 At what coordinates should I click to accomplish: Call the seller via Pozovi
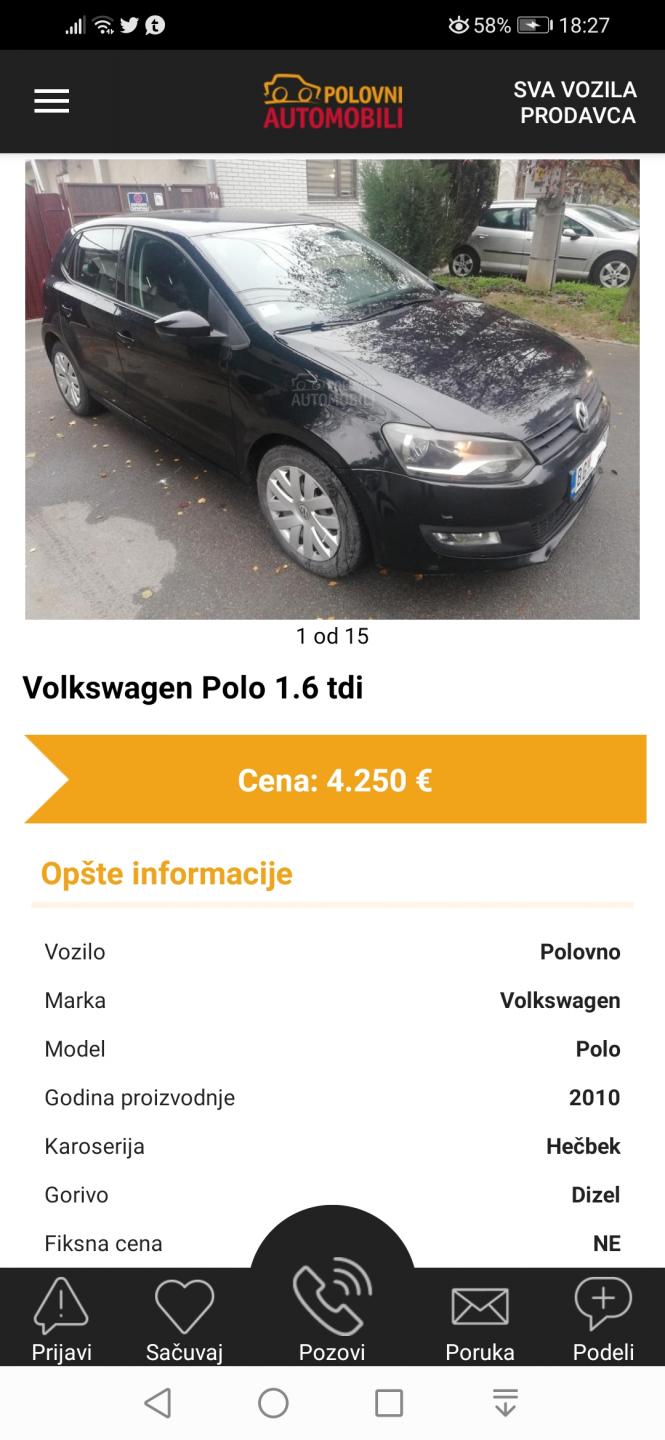coord(332,1310)
